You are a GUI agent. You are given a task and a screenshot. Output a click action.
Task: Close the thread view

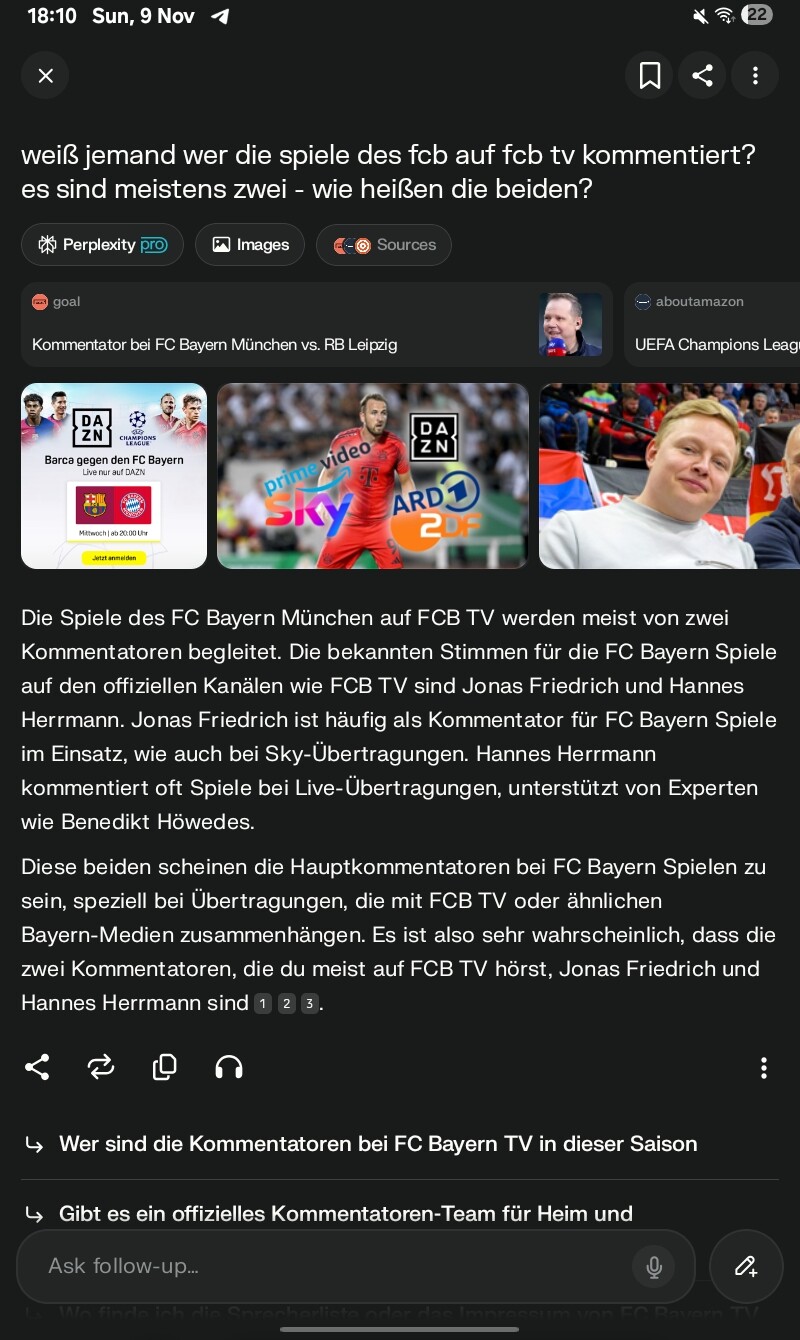coord(45,76)
